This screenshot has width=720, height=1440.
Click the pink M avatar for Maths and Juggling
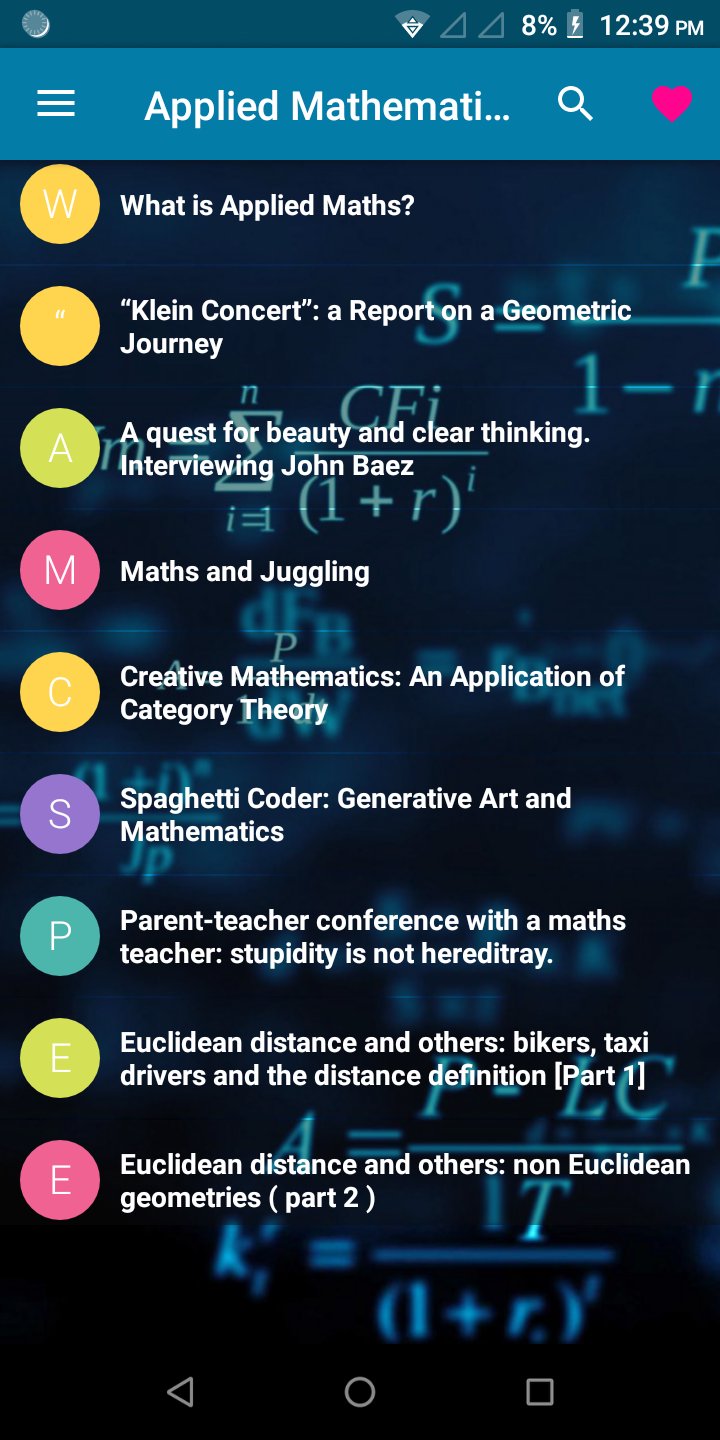click(x=59, y=570)
